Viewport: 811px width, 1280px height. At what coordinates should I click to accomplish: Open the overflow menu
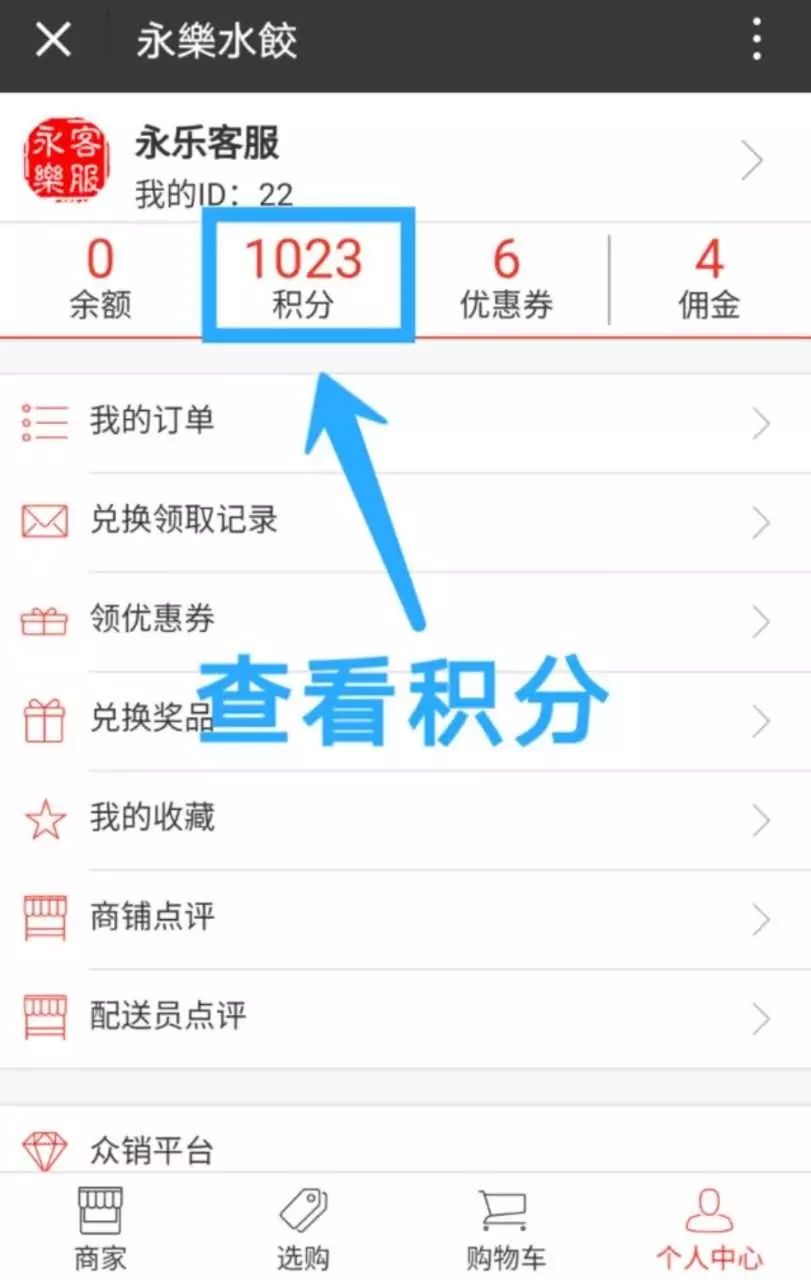coord(757,41)
